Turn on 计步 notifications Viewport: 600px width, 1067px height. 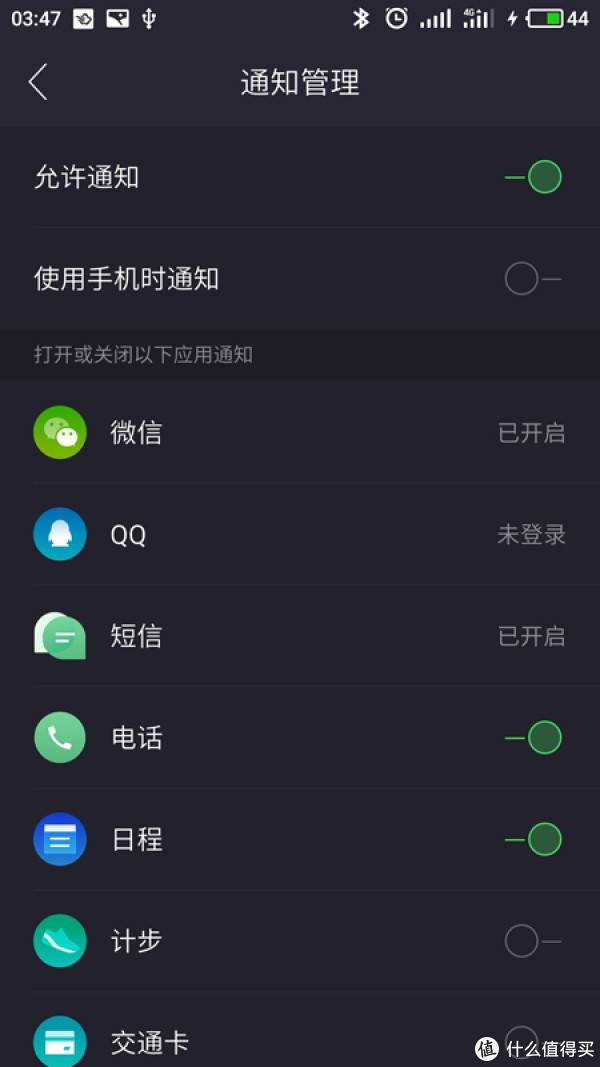click(533, 941)
